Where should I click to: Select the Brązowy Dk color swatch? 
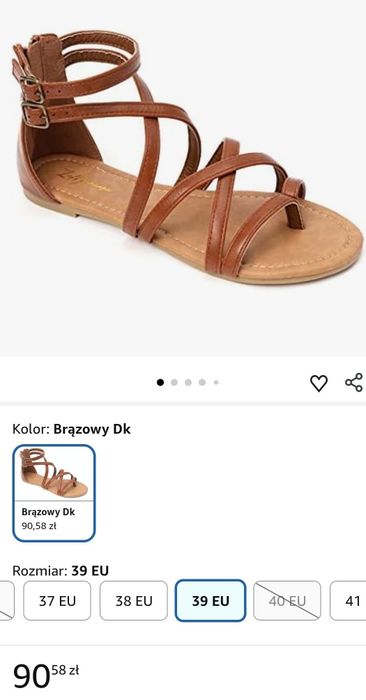pyautogui.click(x=54, y=493)
